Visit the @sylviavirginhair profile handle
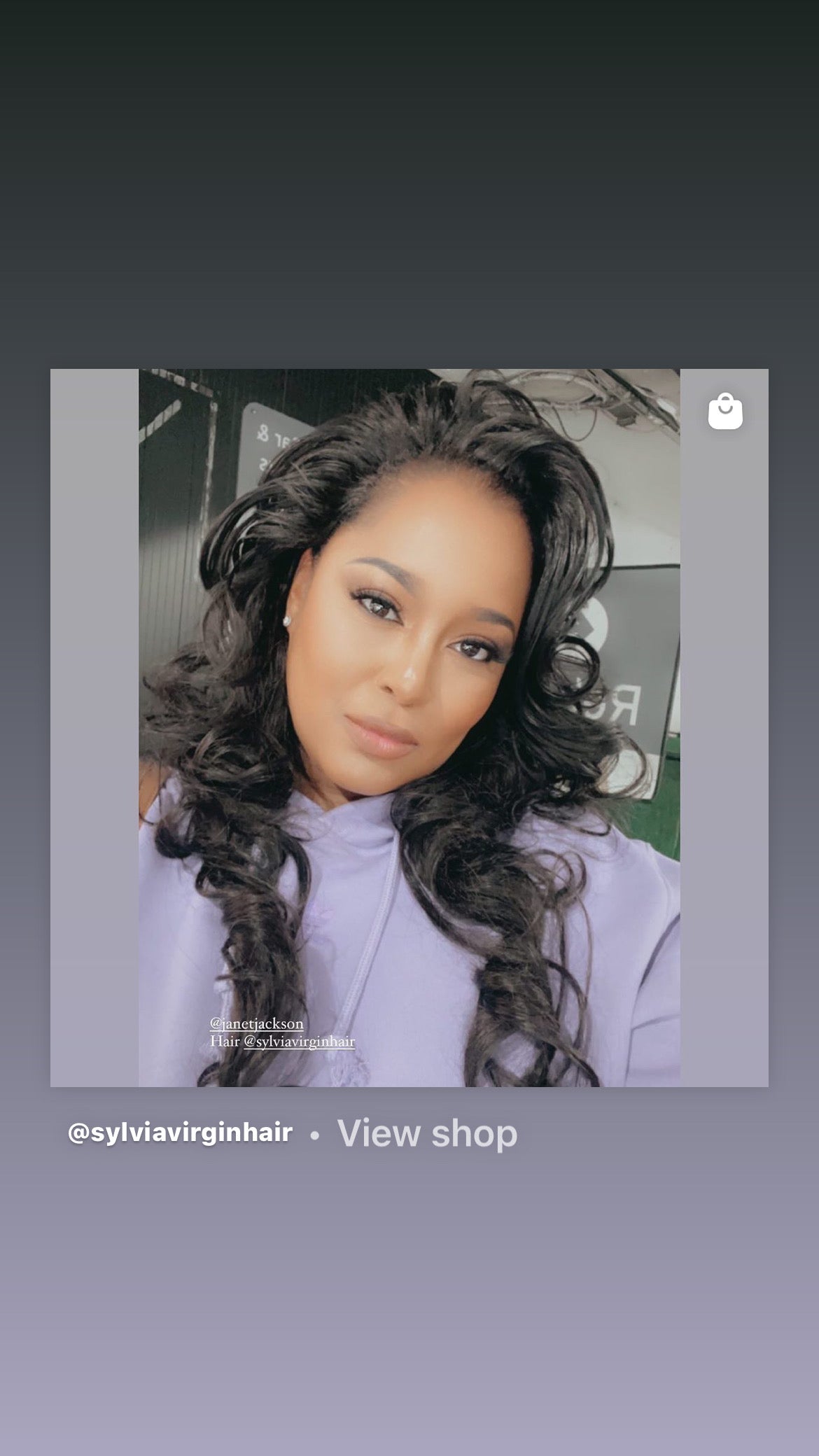 pos(180,1133)
